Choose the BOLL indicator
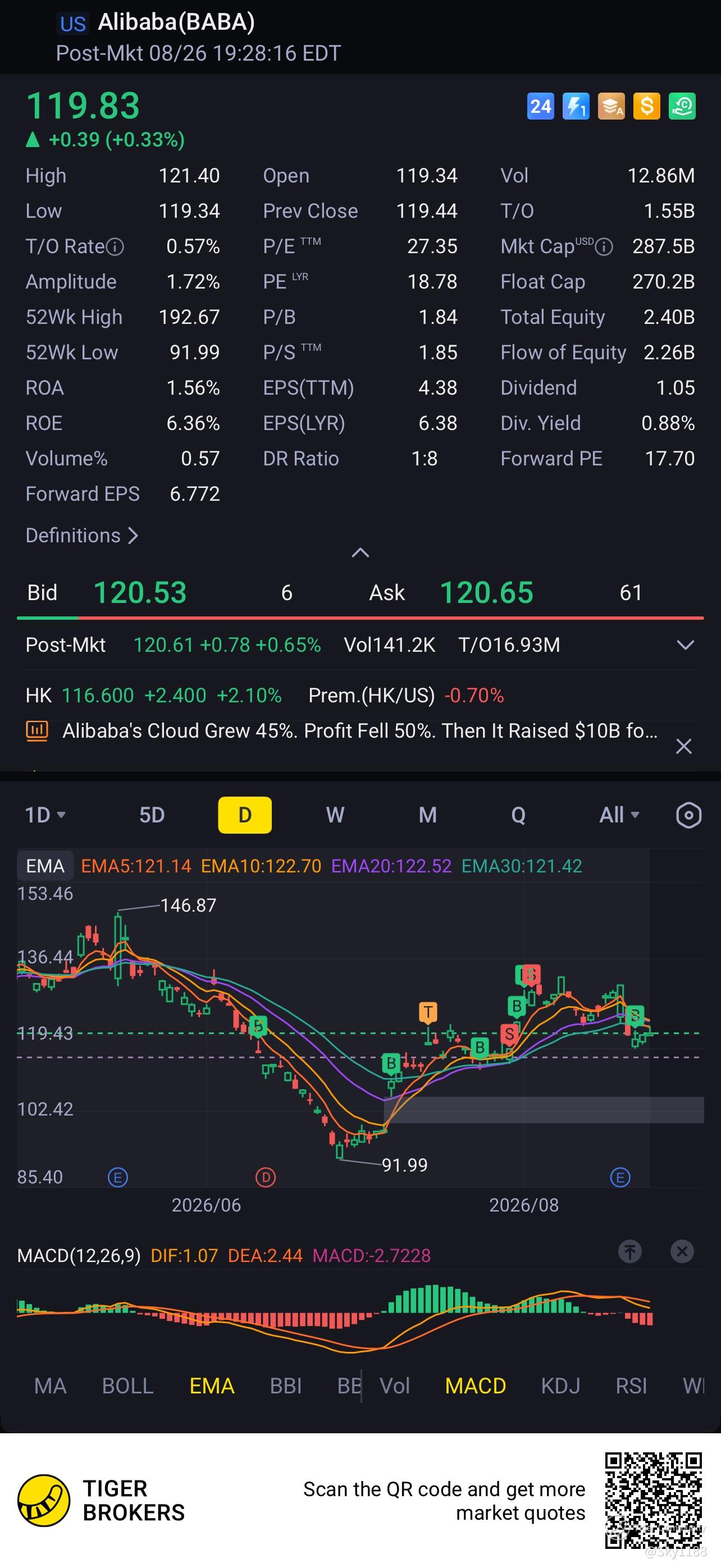721x1568 pixels. tap(128, 1386)
